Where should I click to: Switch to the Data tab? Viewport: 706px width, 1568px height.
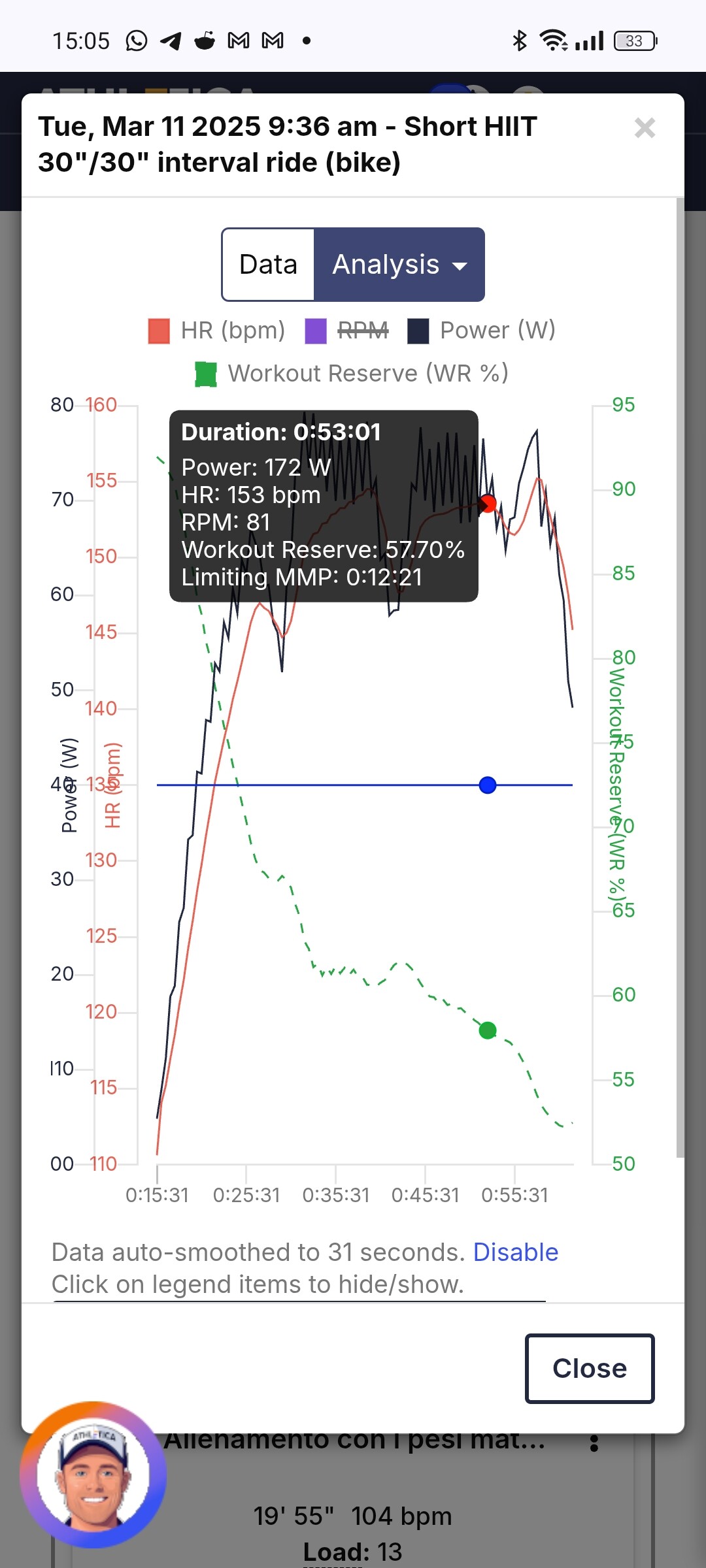coord(268,265)
